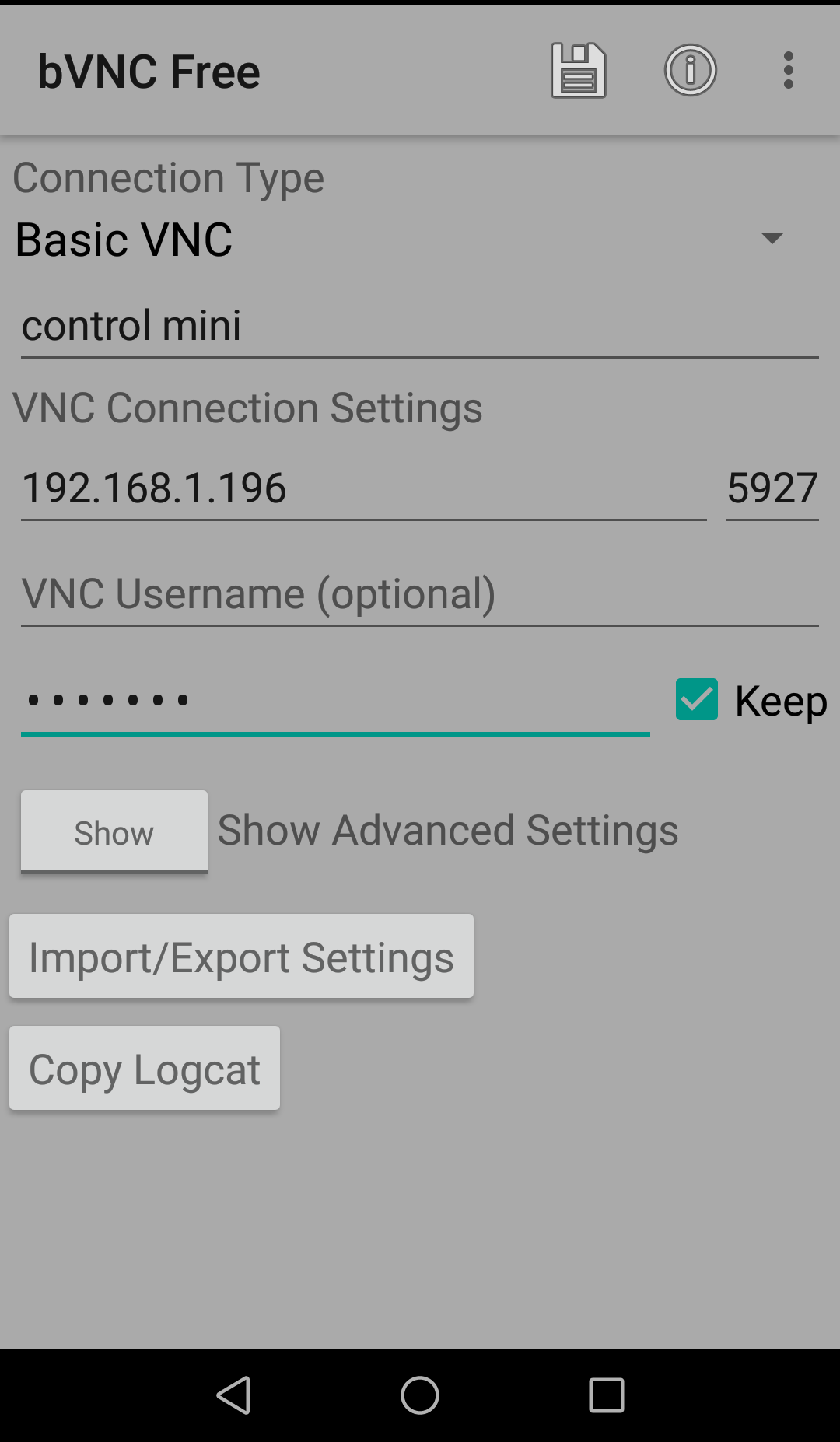The image size is (840, 1442).
Task: Open Import/Export Settings
Action: point(241,957)
